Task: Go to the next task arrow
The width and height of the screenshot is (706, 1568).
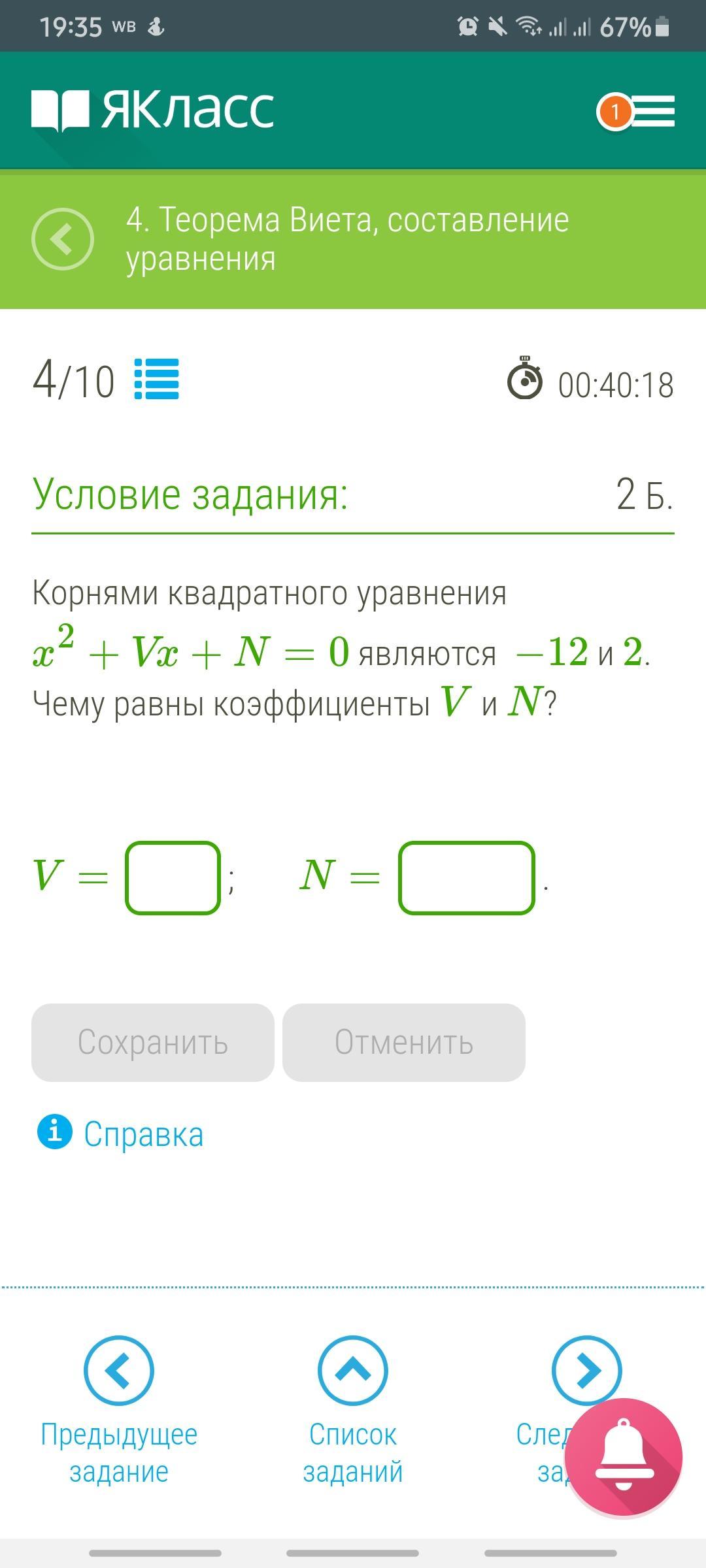Action: coord(586,1370)
